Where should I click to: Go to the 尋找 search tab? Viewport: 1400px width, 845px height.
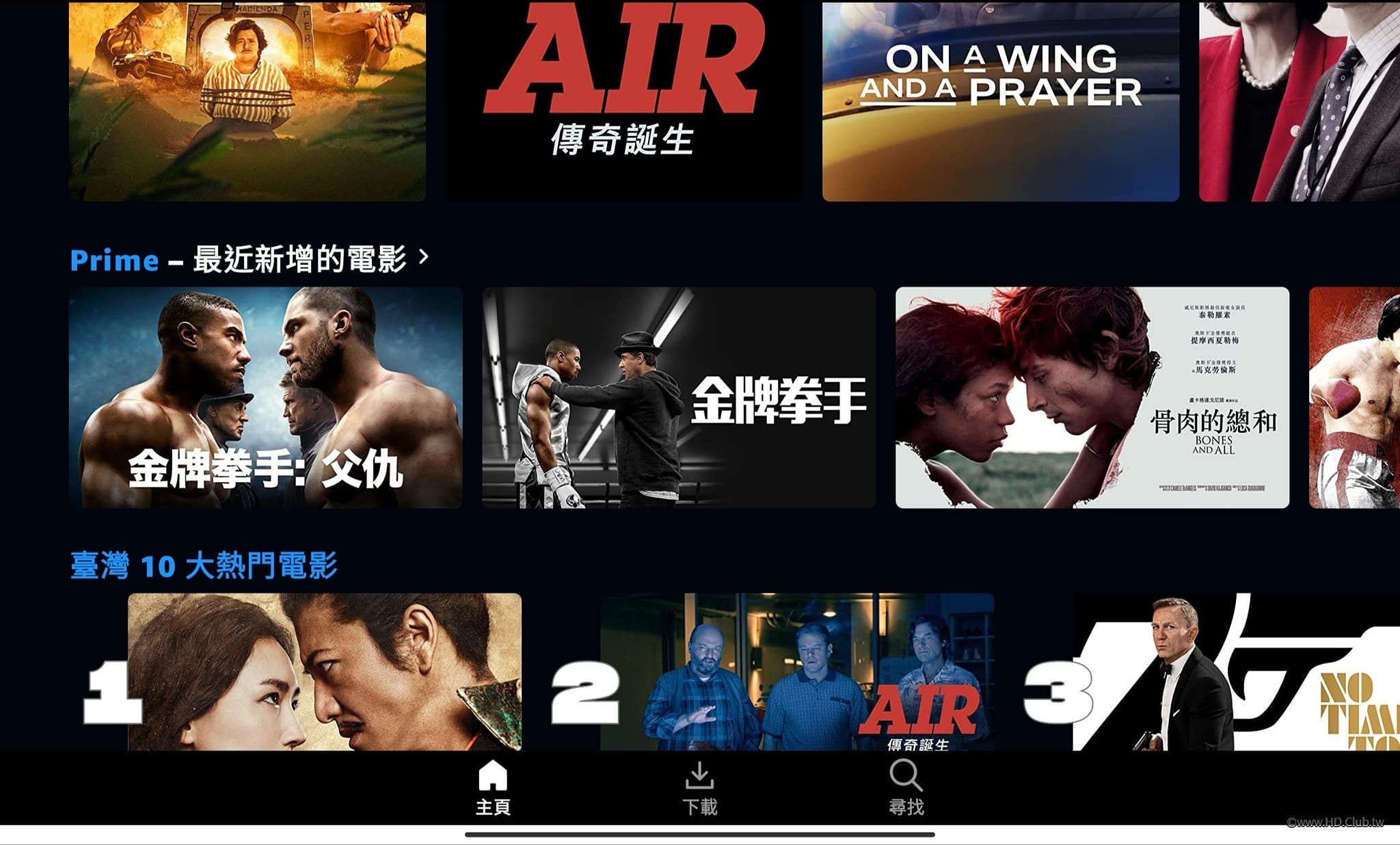(x=906, y=788)
